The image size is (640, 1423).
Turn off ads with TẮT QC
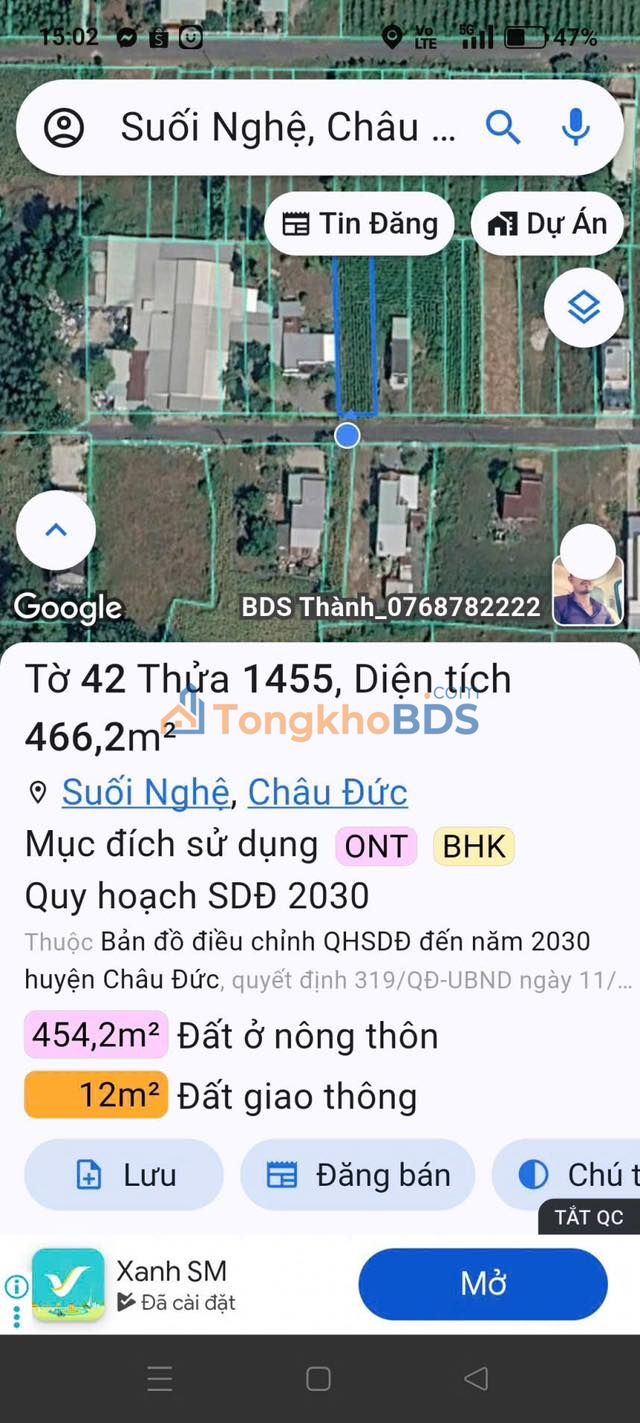[x=589, y=1217]
